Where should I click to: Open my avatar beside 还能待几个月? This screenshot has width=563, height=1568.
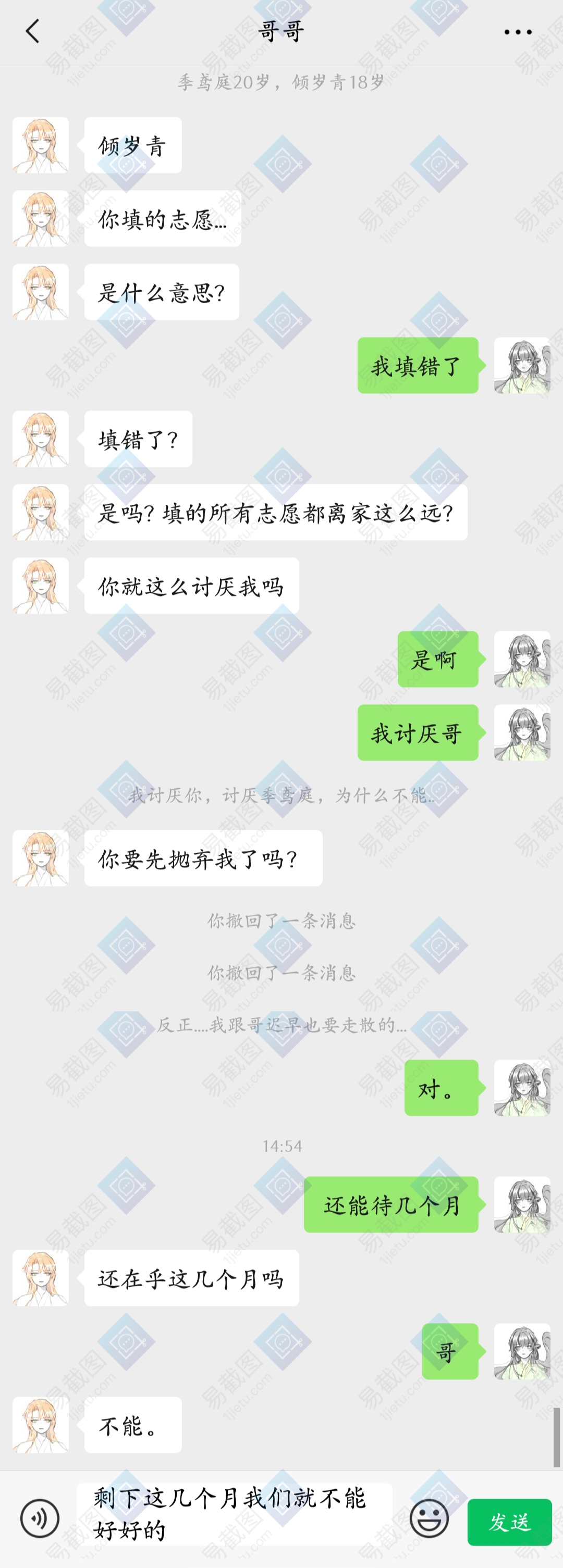click(x=522, y=1204)
